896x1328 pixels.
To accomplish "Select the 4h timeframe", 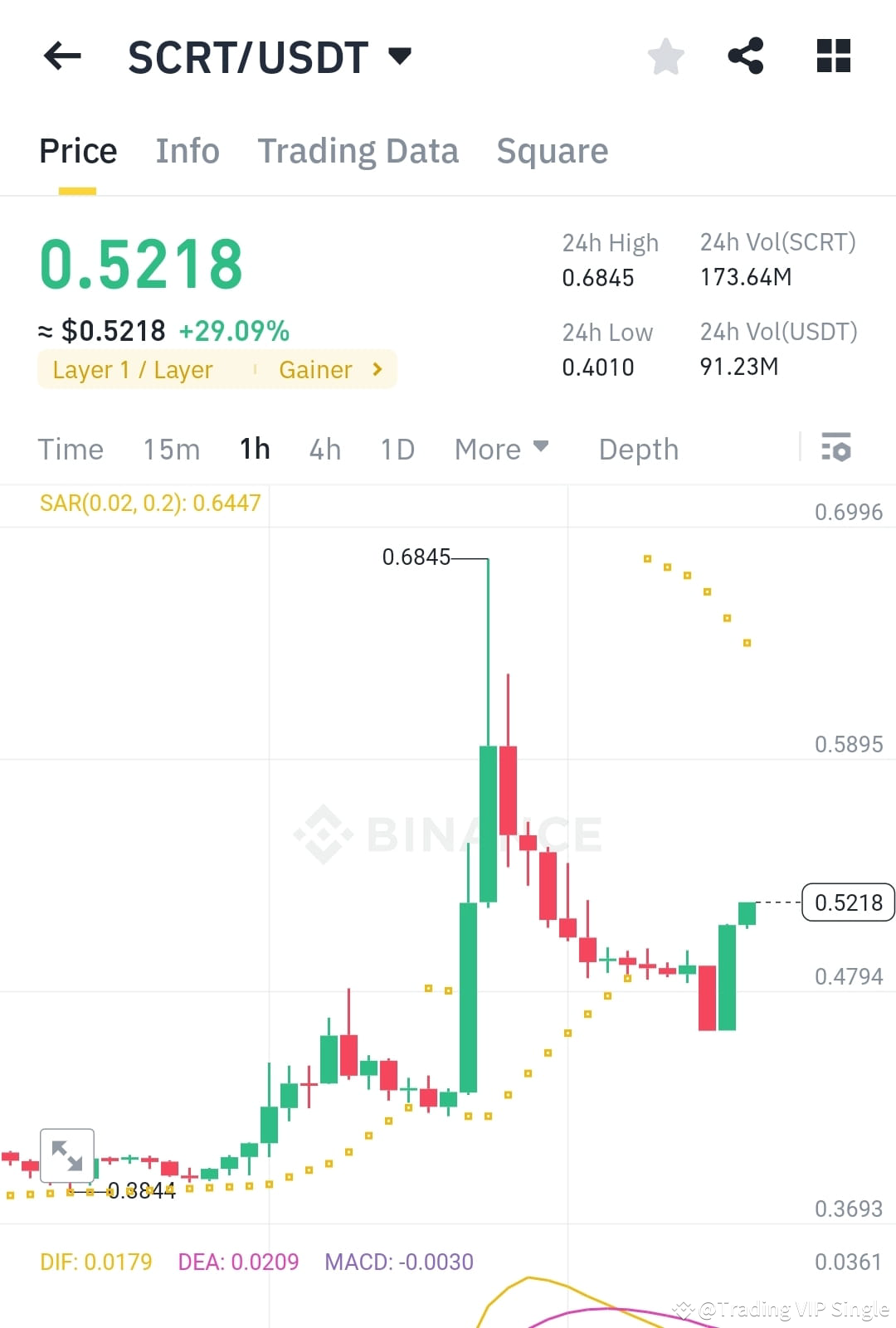I will tap(324, 449).
